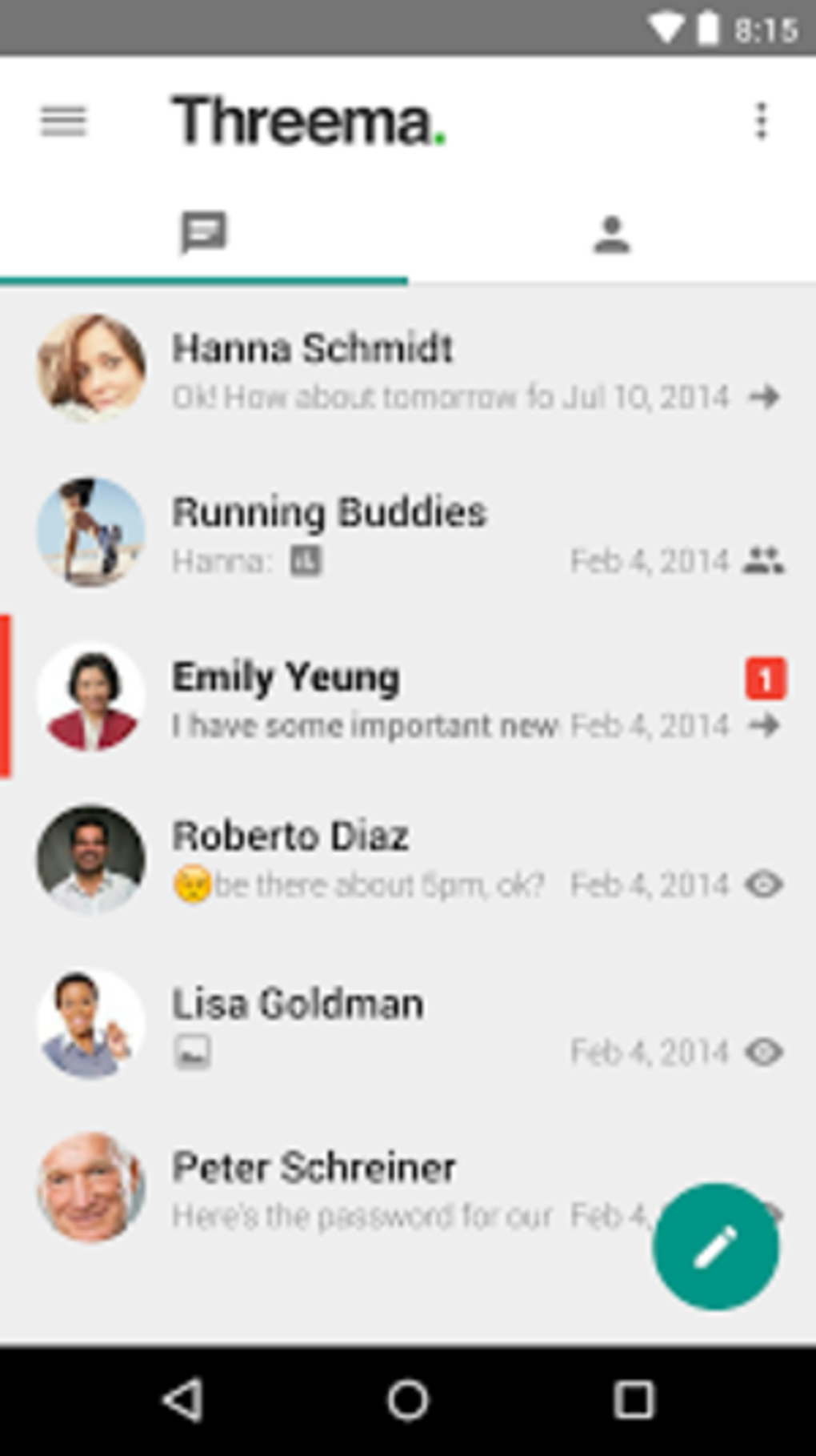Tap the sent arrow next to Hanna Schmidt's message

click(x=766, y=396)
